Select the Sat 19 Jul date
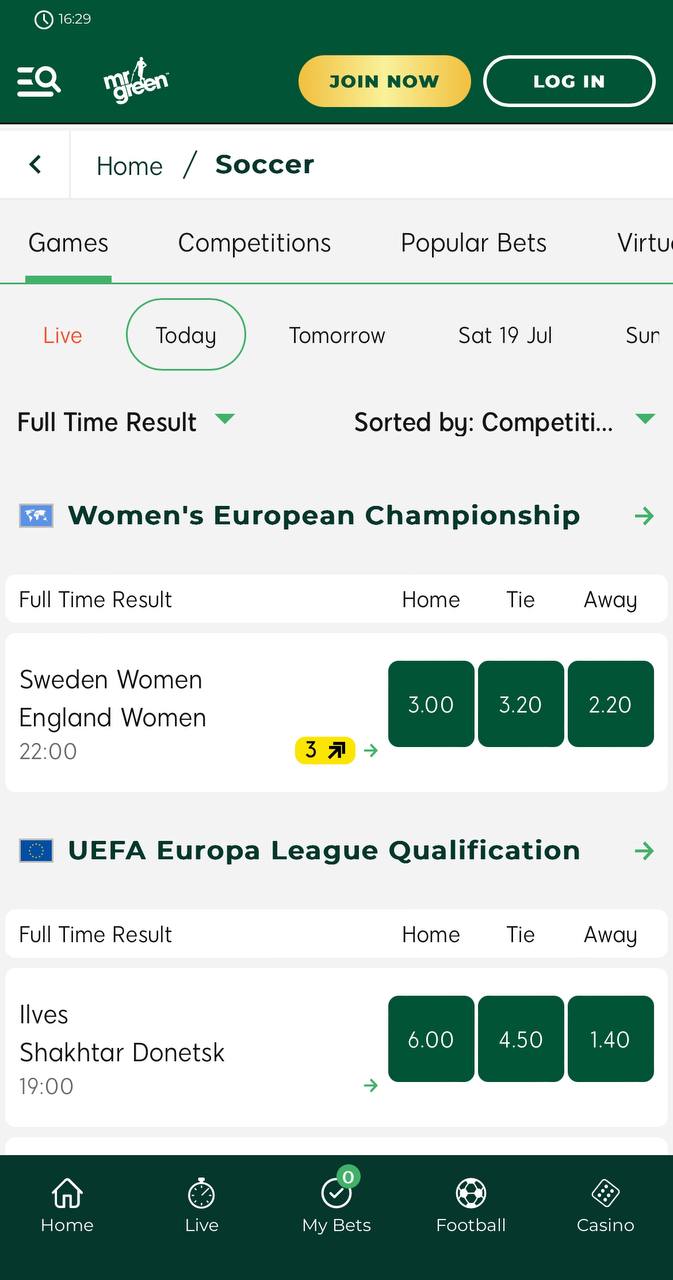The image size is (673, 1280). [505, 335]
